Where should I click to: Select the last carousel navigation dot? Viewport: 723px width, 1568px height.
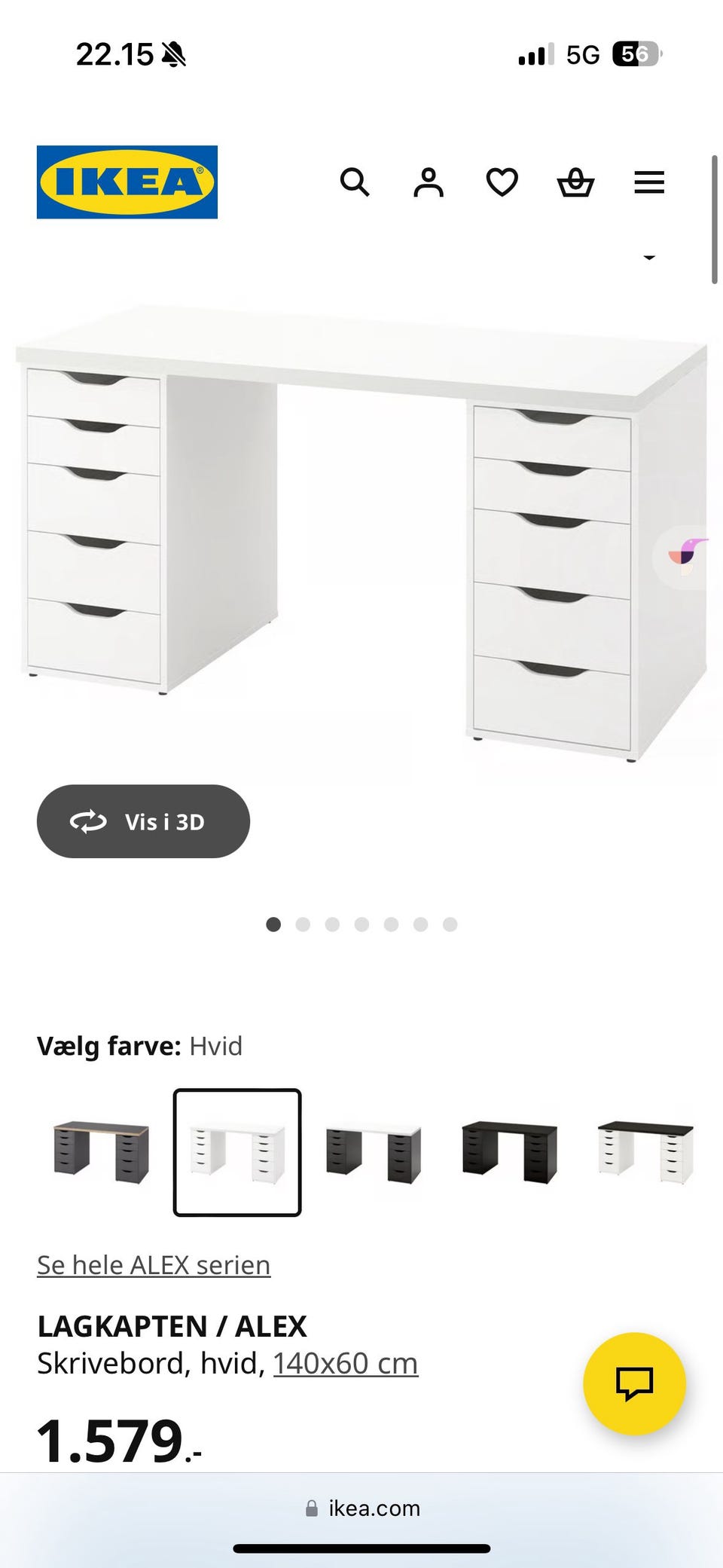click(450, 925)
